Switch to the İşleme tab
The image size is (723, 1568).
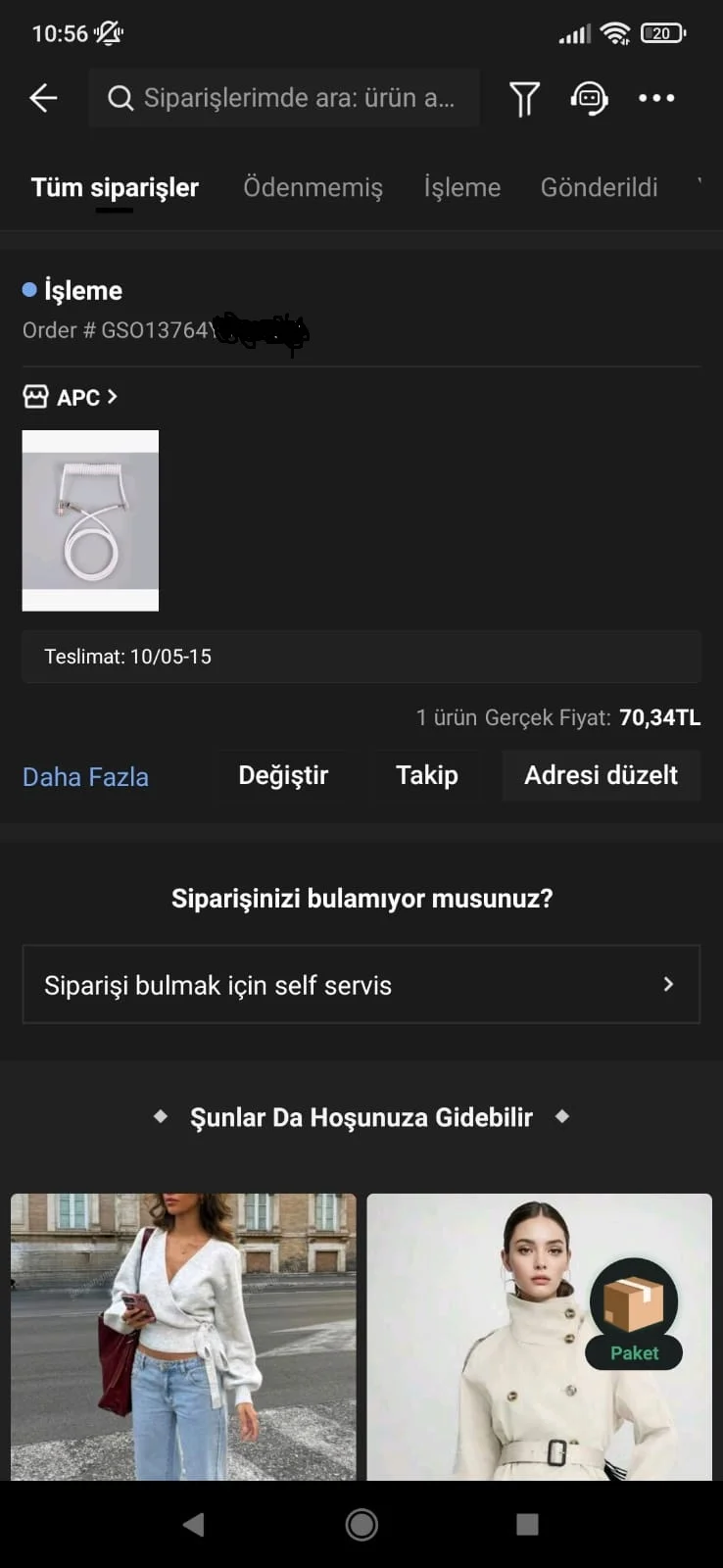(461, 187)
